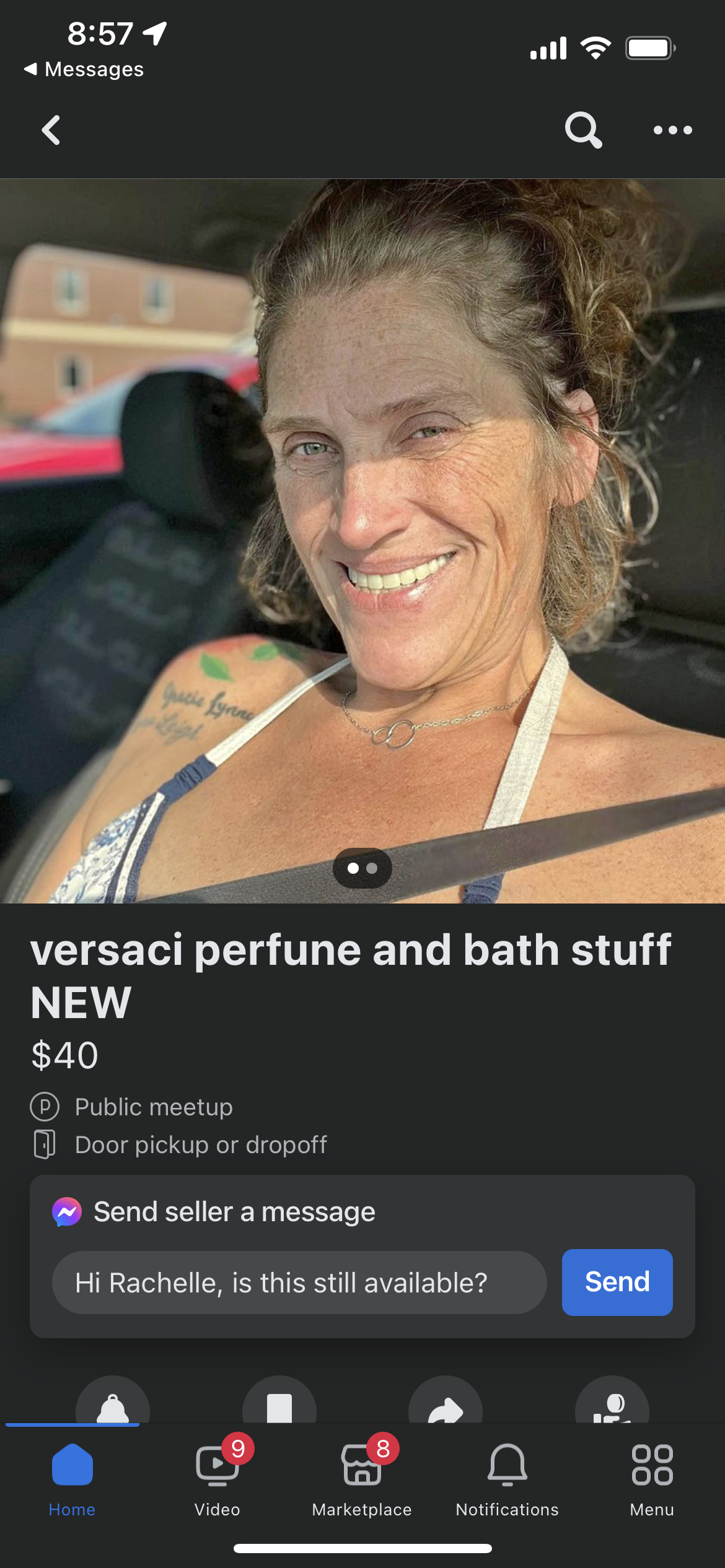Viewport: 725px width, 1568px height.
Task: Open the listing photo fullscreen
Action: pos(362,541)
